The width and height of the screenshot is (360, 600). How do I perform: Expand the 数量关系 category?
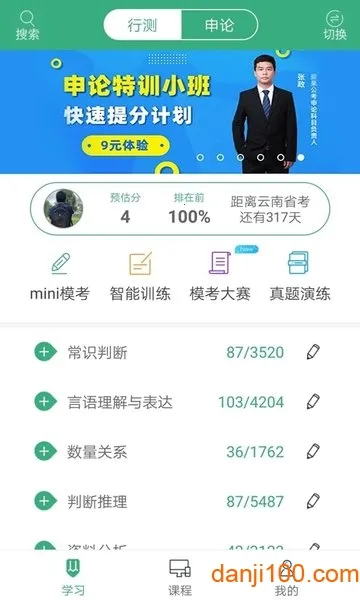[x=45, y=452]
